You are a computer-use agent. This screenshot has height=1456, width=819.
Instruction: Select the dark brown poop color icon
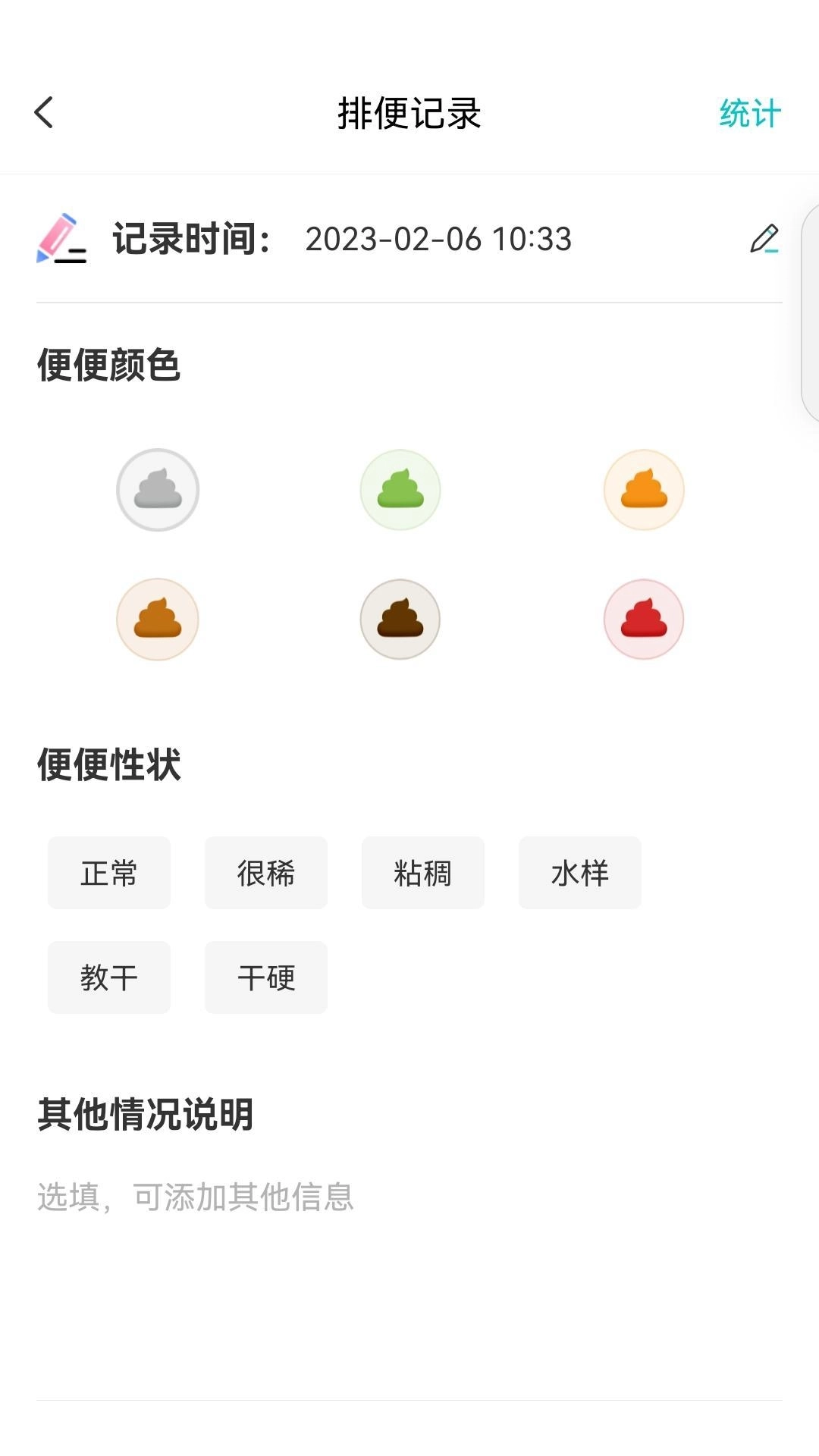pyautogui.click(x=400, y=620)
